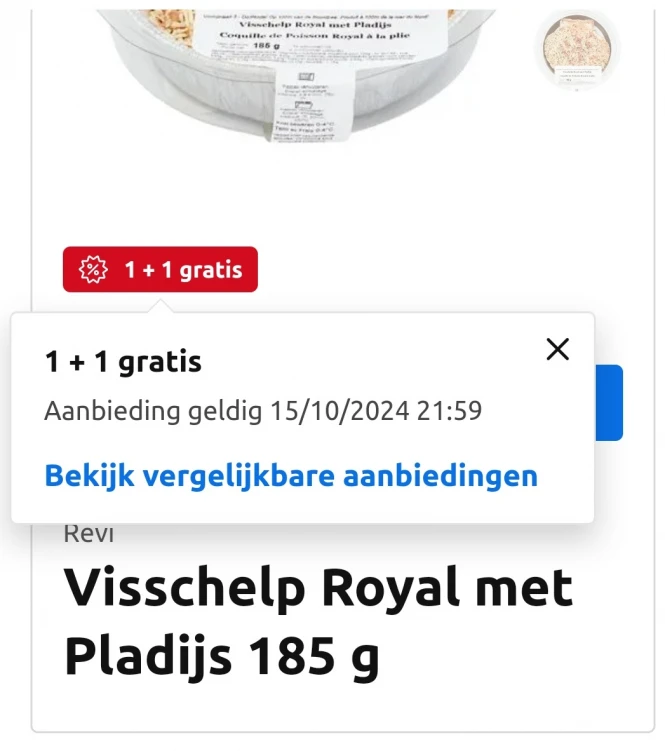
Task: Close the 1 + 1 gratis popup
Action: (557, 349)
